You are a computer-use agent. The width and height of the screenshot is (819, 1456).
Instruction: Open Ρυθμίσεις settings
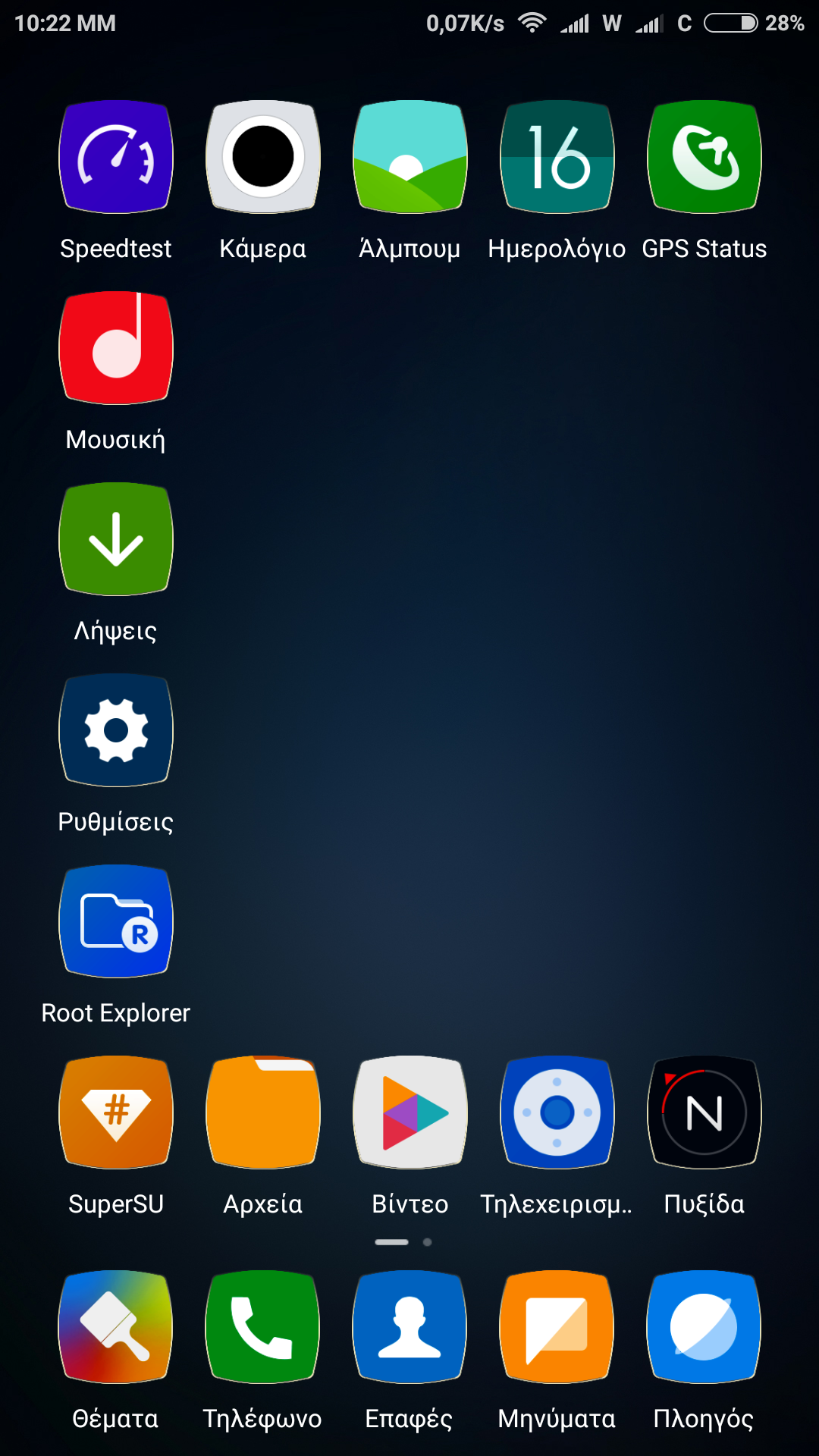click(x=116, y=730)
